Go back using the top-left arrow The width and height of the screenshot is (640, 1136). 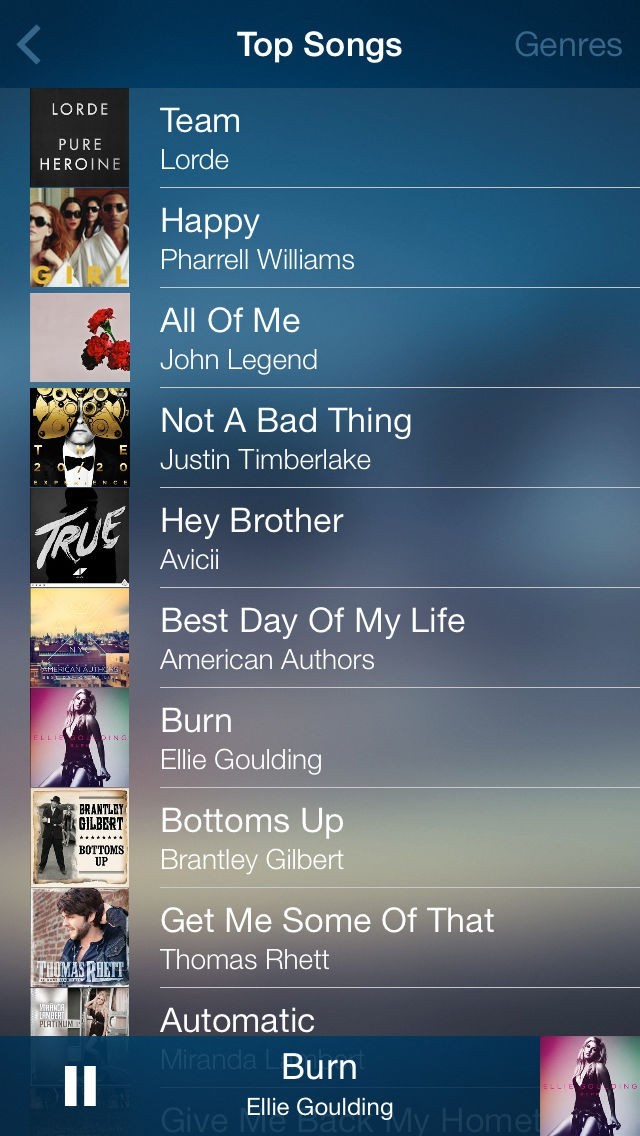(30, 45)
